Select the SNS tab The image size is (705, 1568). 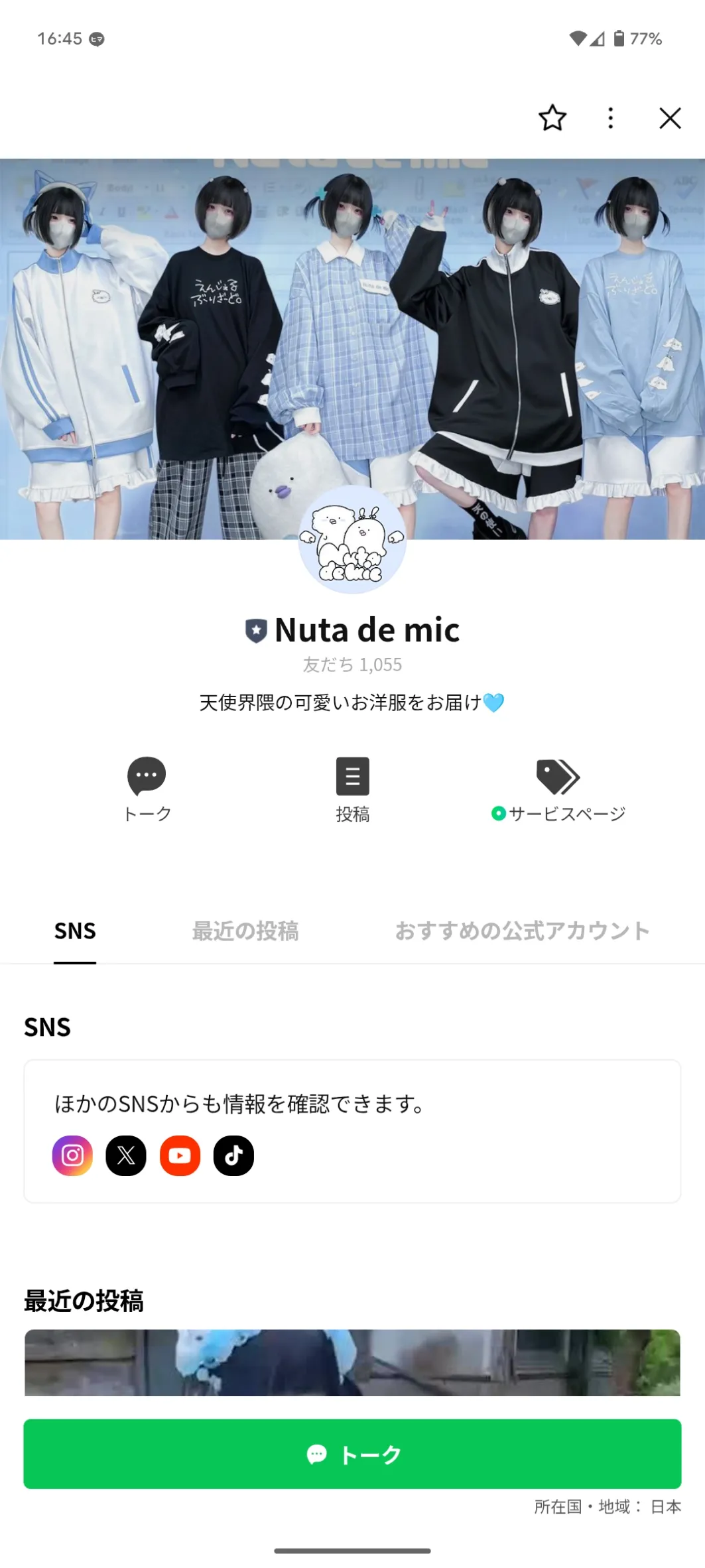(x=75, y=931)
